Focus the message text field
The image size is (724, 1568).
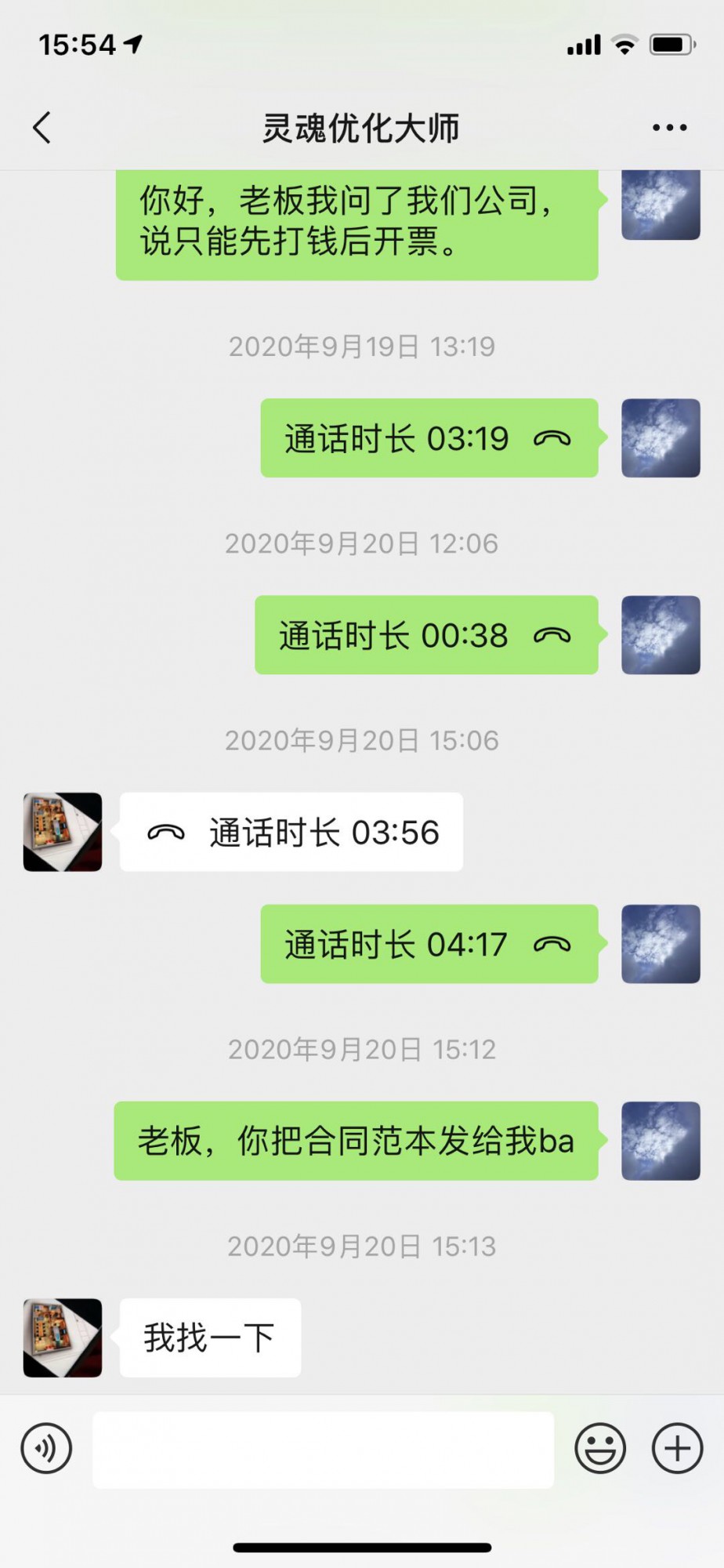coord(323,1449)
